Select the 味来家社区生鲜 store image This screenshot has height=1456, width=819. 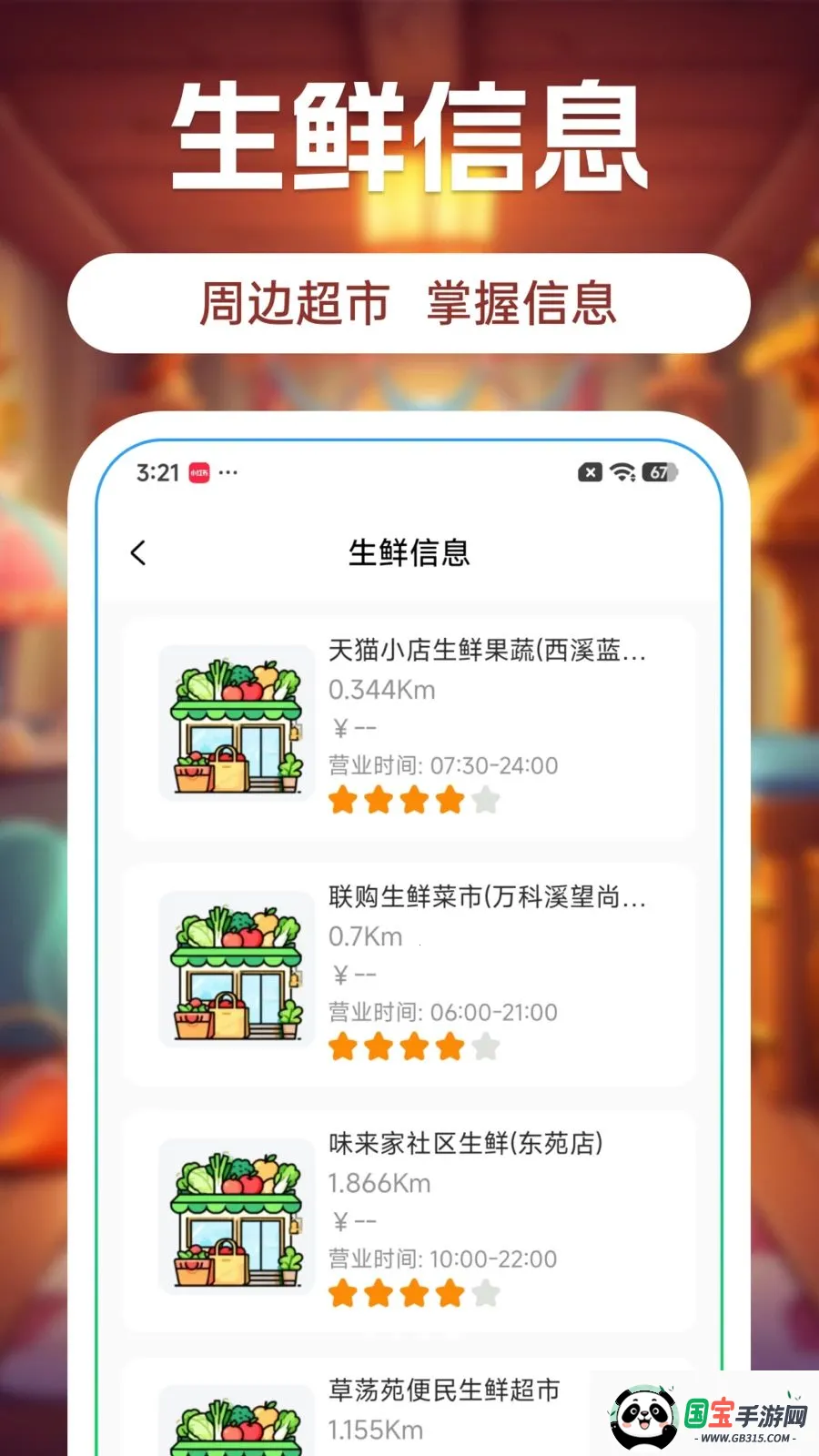[x=236, y=1218]
